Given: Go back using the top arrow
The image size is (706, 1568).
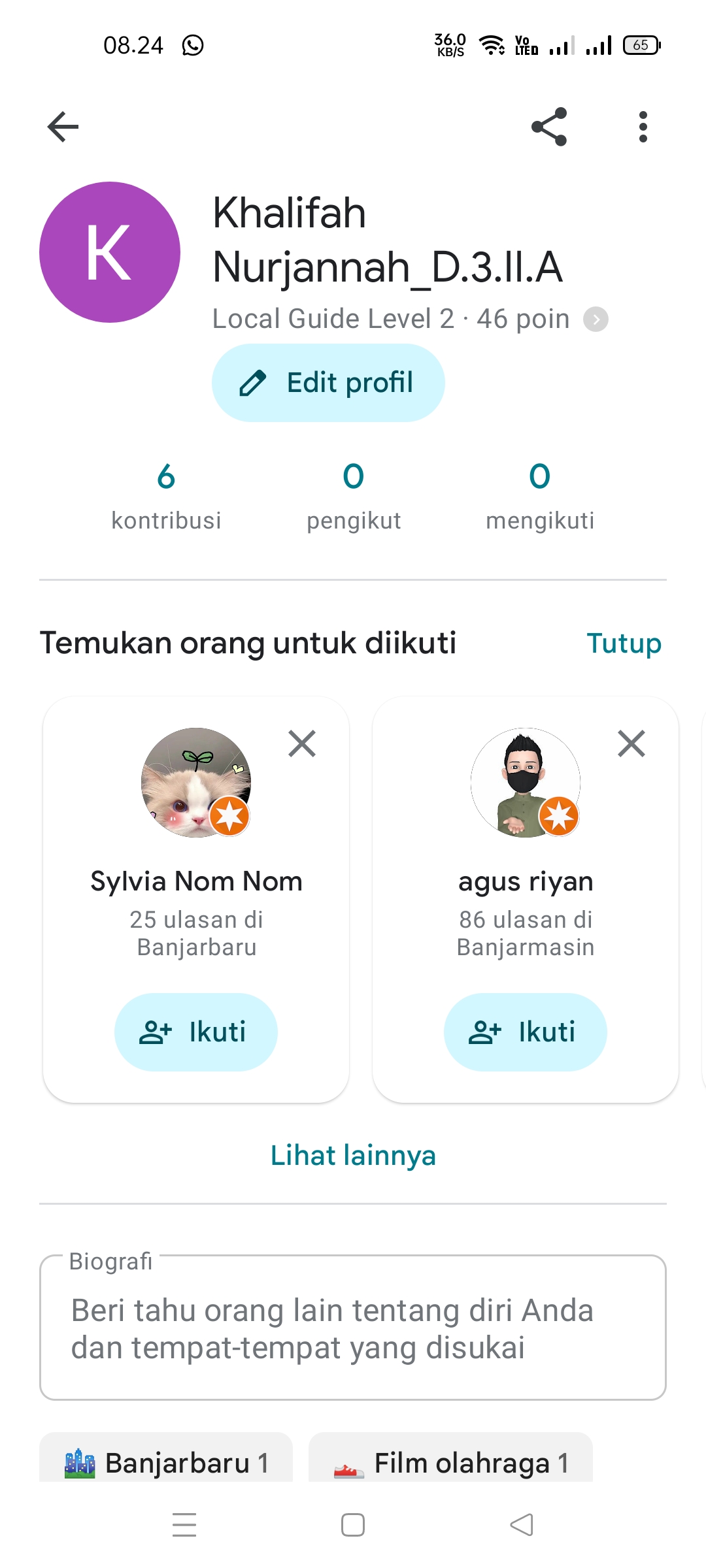Looking at the screenshot, I should tap(63, 127).
